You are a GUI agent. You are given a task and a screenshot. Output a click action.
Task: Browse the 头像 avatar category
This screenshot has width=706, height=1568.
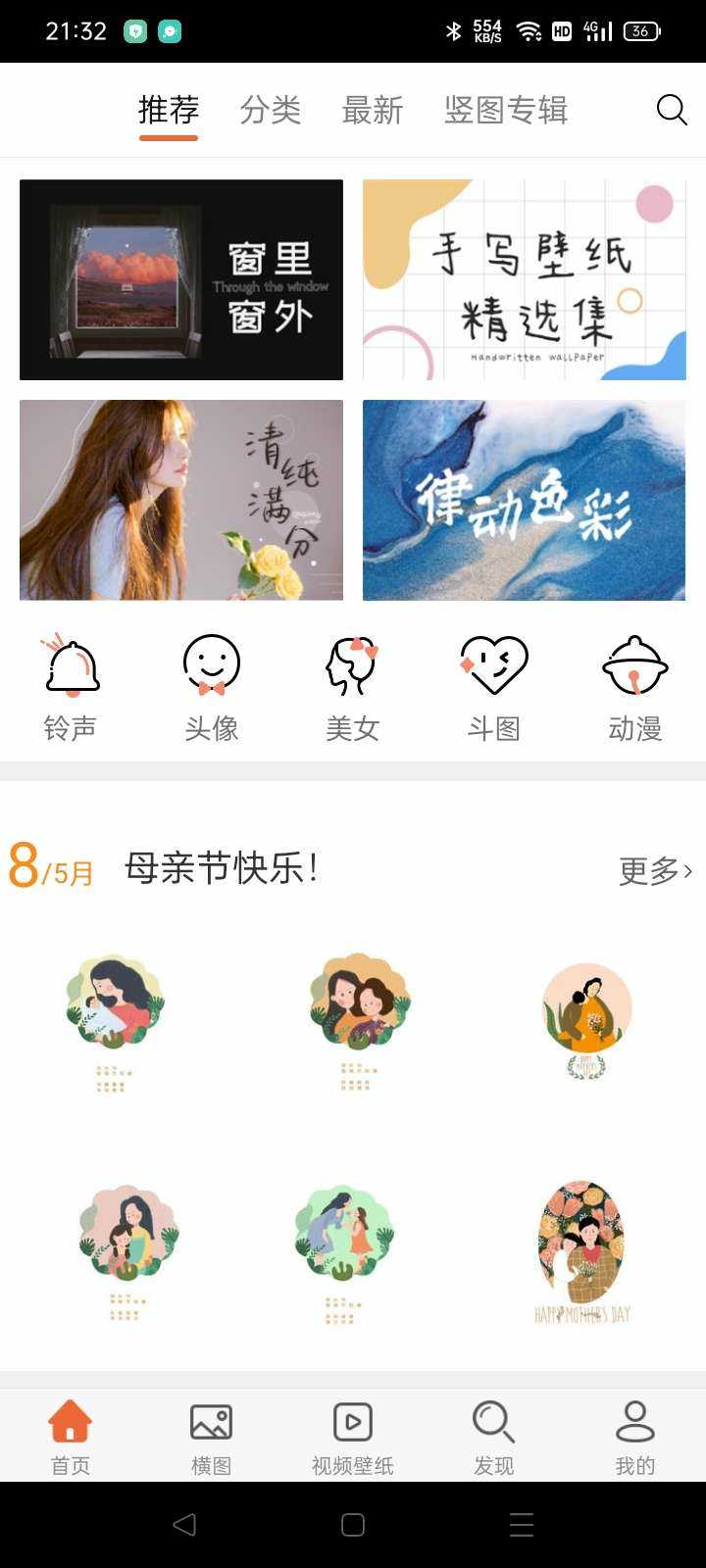(212, 686)
